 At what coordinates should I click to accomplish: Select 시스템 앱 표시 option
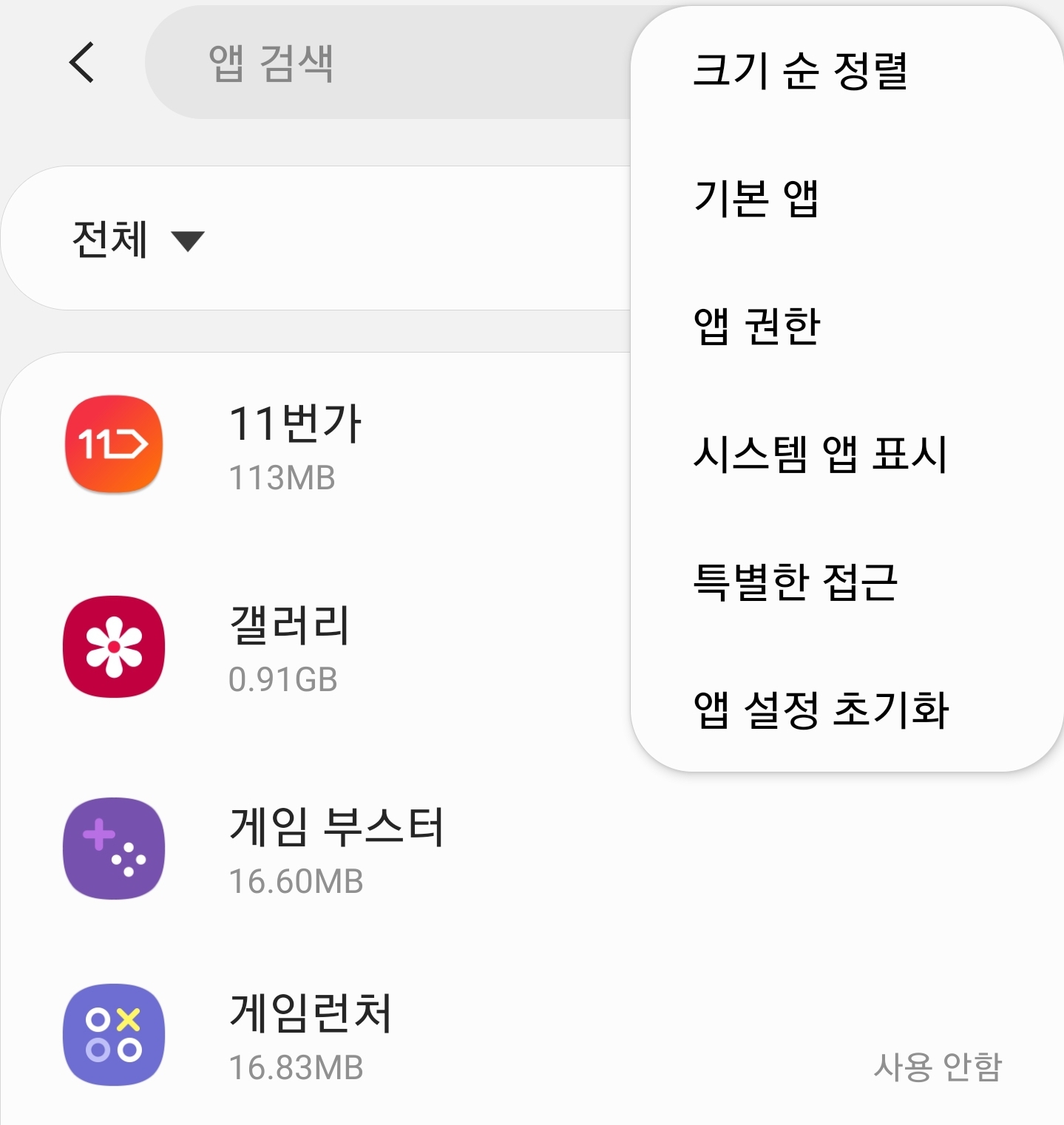point(819,454)
